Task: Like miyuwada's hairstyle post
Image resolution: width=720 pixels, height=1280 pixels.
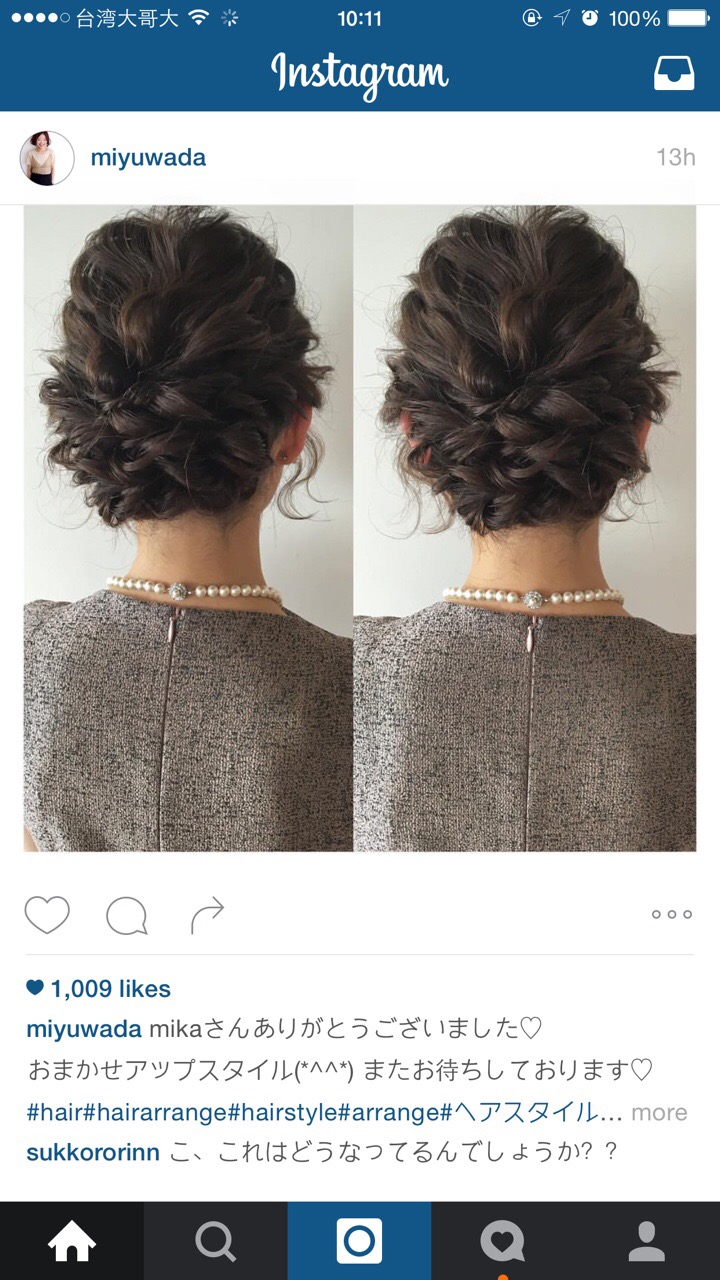Action: [47, 914]
